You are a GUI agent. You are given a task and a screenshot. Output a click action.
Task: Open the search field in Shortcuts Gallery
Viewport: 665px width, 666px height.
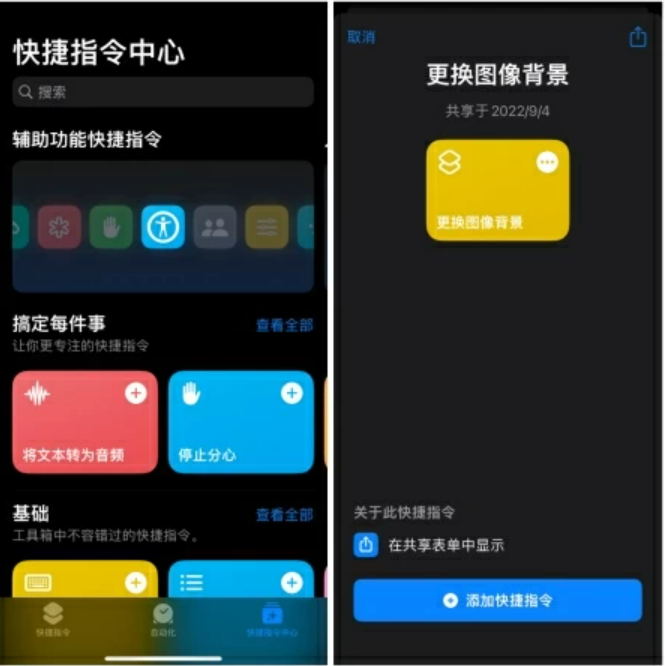click(163, 92)
